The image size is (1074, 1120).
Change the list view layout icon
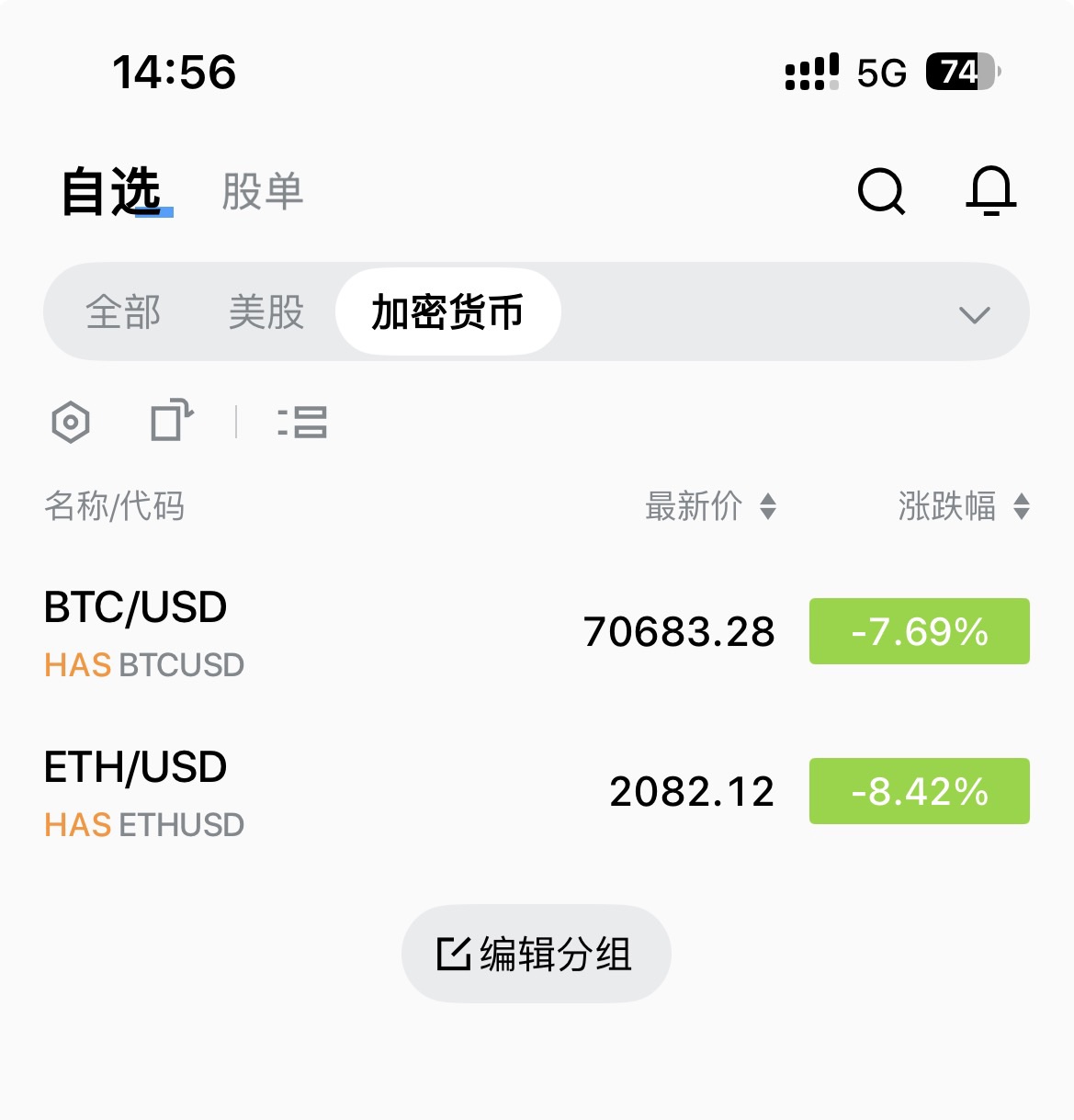tap(302, 423)
